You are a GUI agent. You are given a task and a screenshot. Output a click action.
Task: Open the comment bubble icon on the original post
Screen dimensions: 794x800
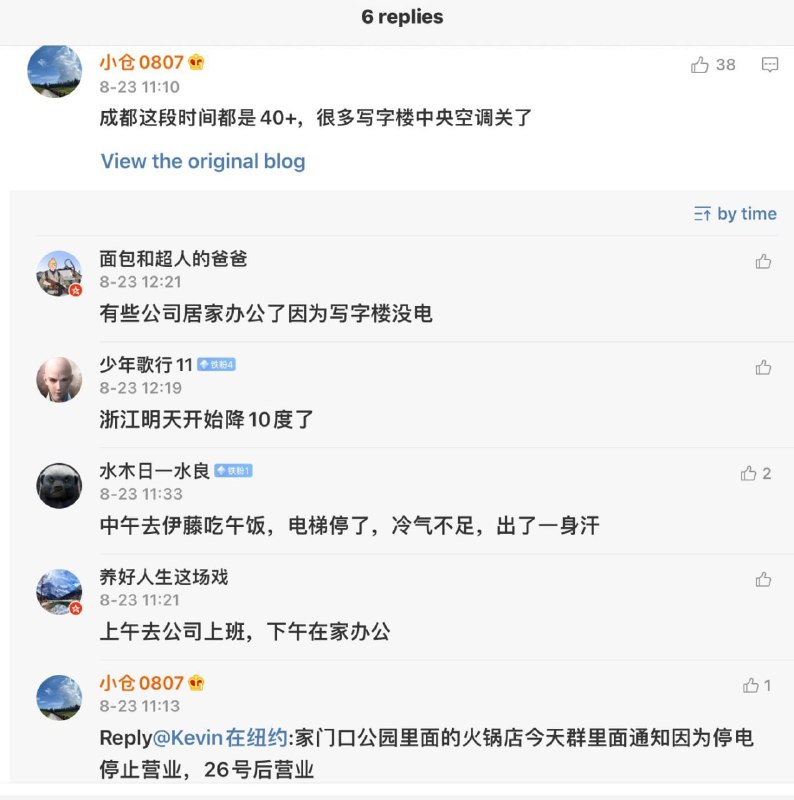tap(768, 66)
